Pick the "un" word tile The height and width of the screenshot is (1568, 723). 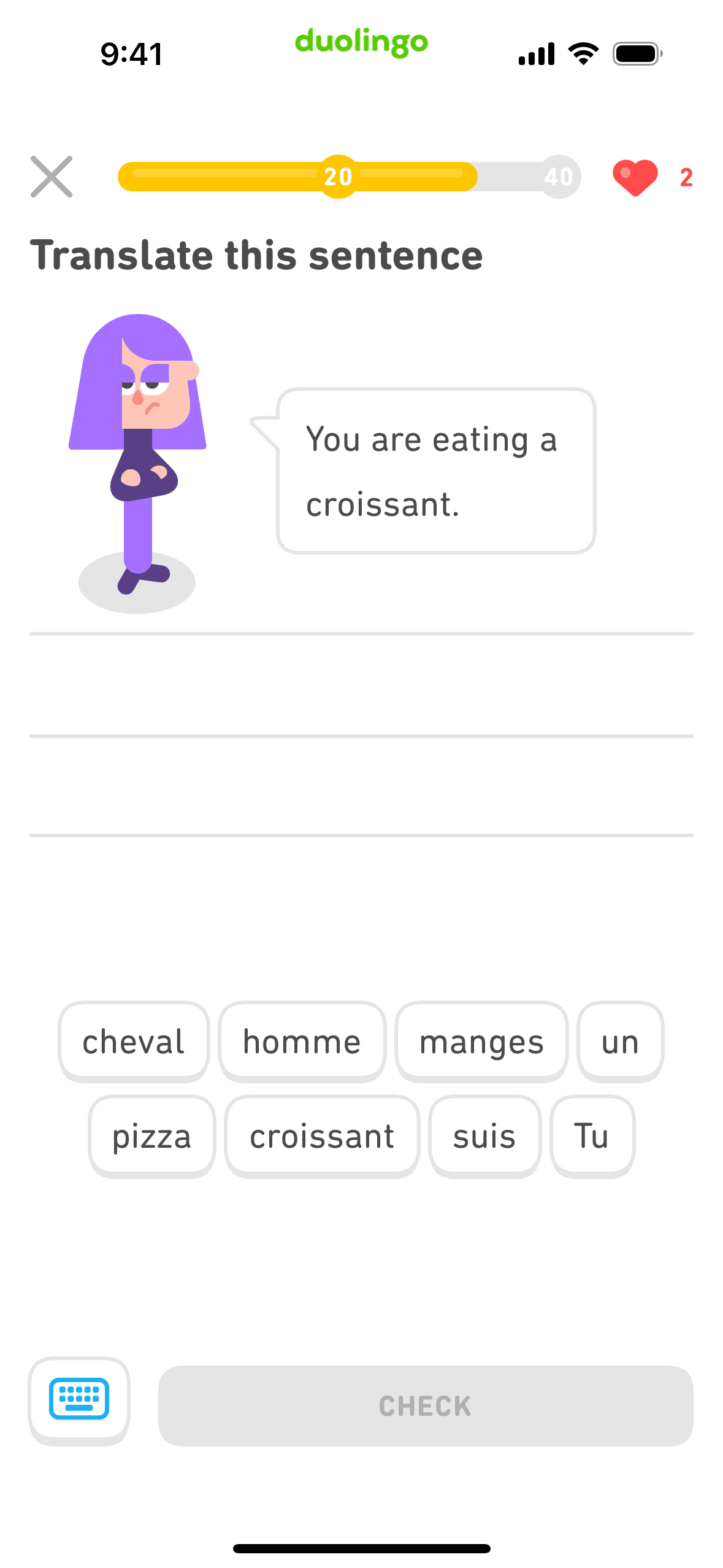pyautogui.click(x=620, y=1042)
